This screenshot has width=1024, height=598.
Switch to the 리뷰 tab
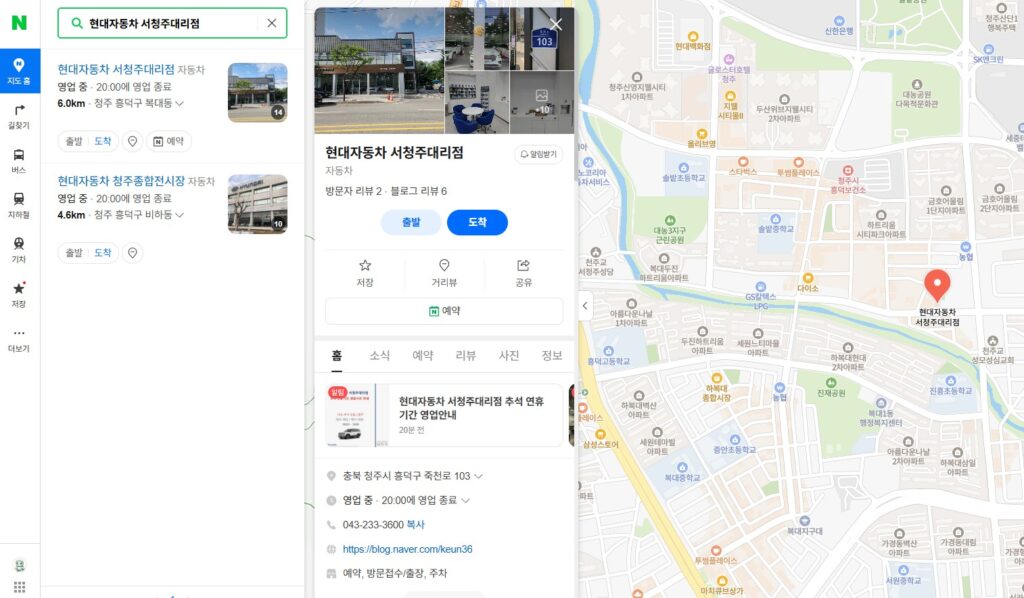[466, 355]
